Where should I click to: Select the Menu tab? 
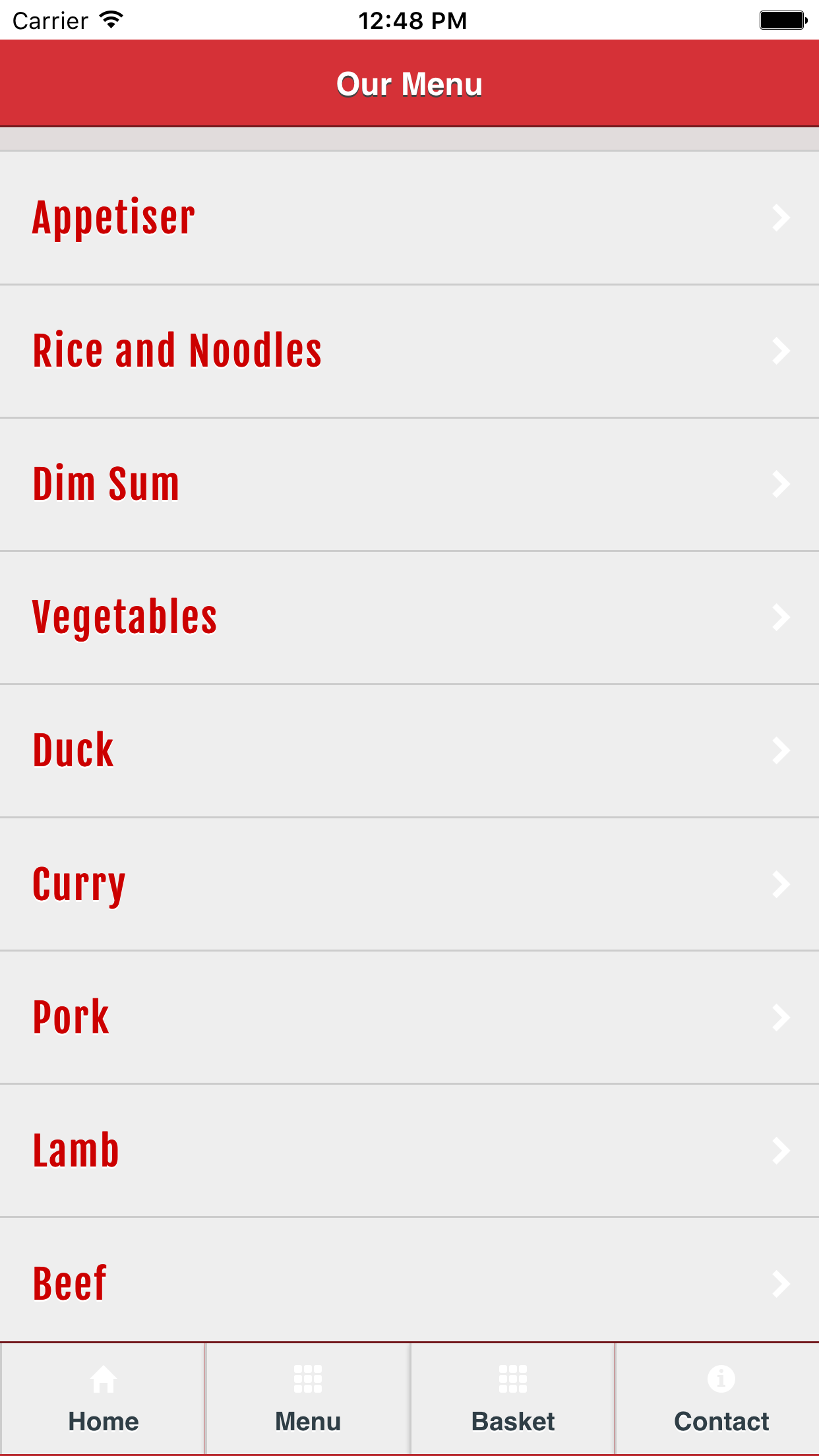pyautogui.click(x=308, y=1399)
